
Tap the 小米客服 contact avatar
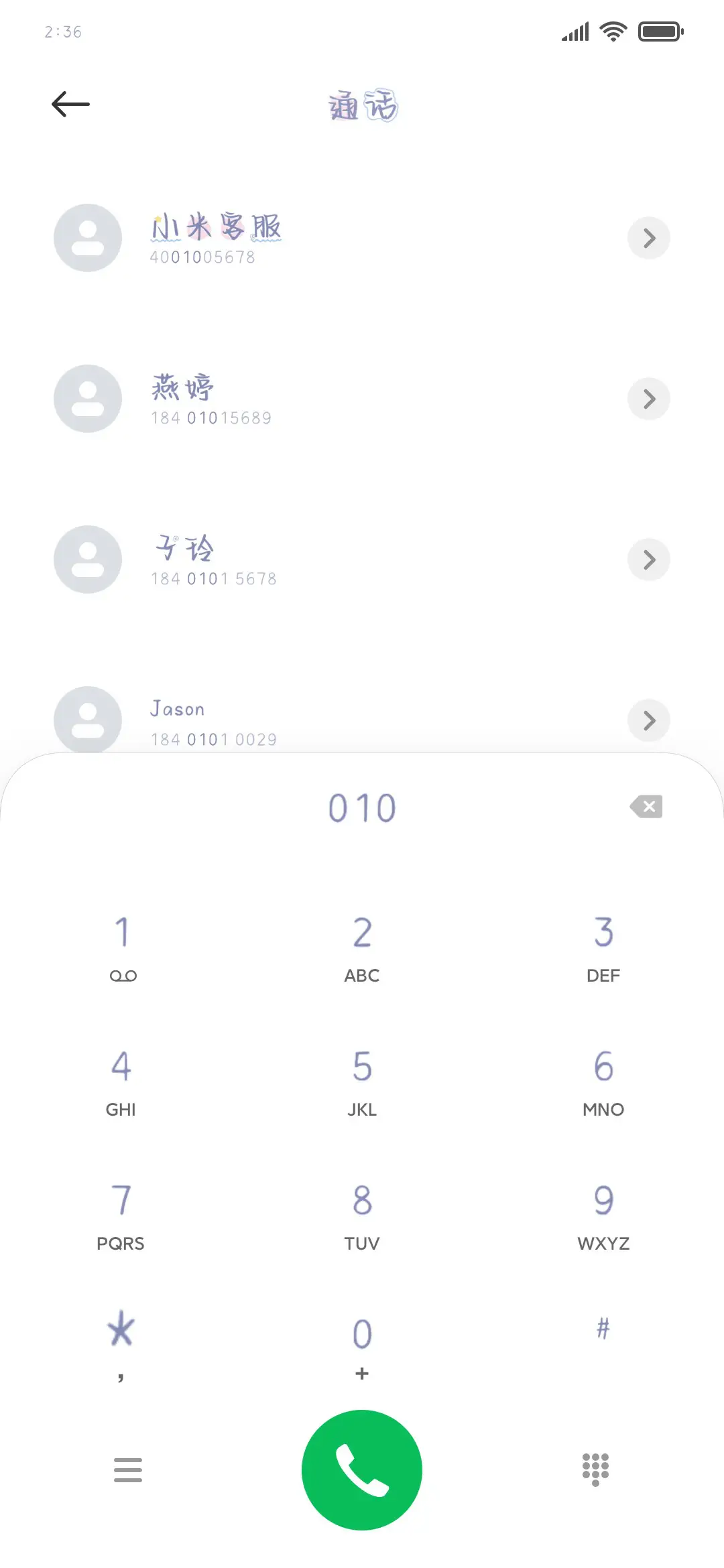[87, 238]
